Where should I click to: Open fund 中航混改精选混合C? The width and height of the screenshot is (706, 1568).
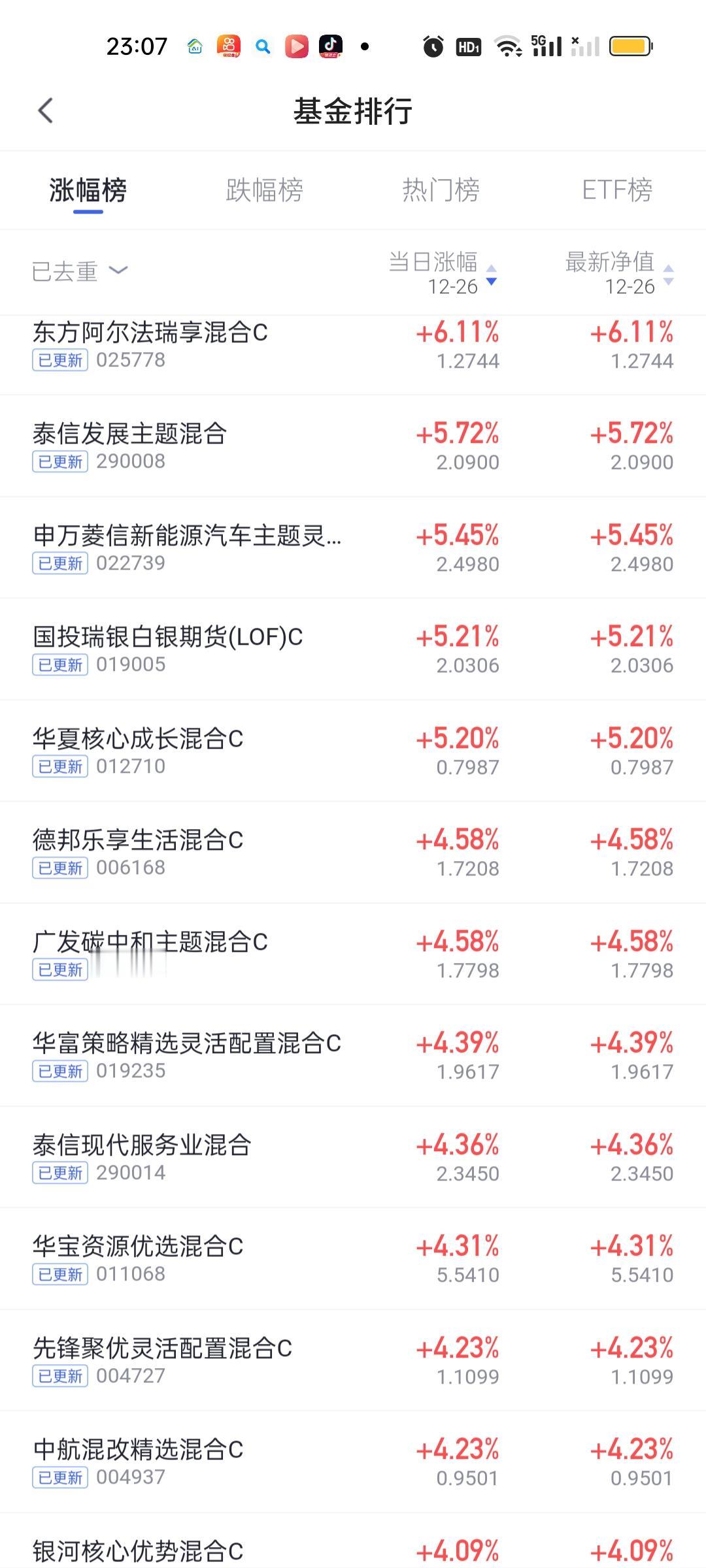coord(353,1462)
